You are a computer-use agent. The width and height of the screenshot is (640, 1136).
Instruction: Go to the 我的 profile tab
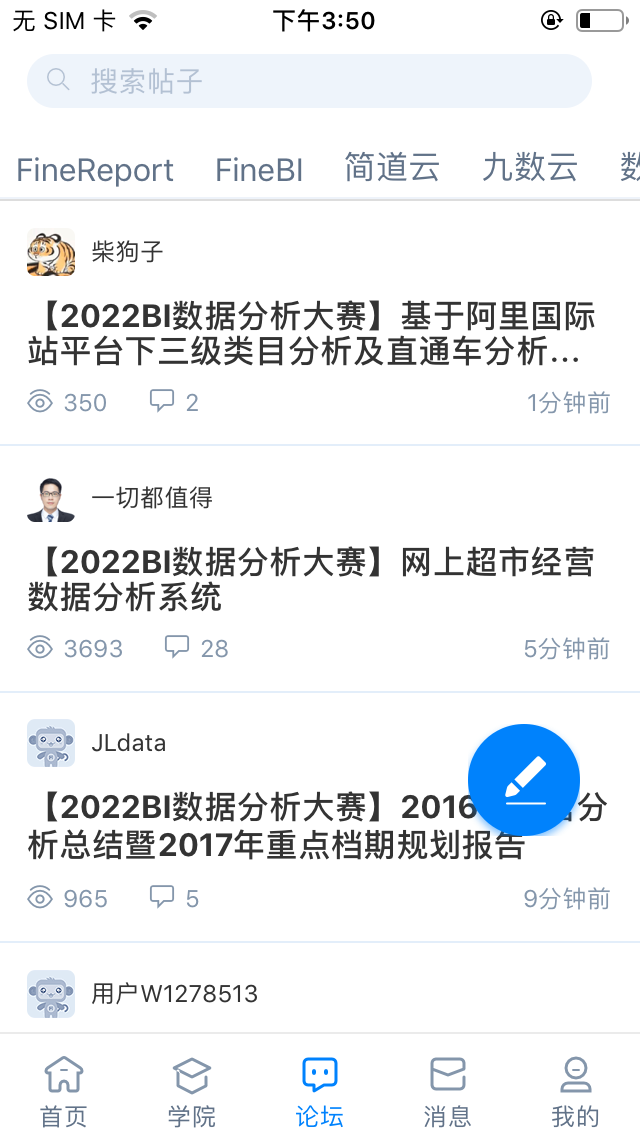(576, 1092)
